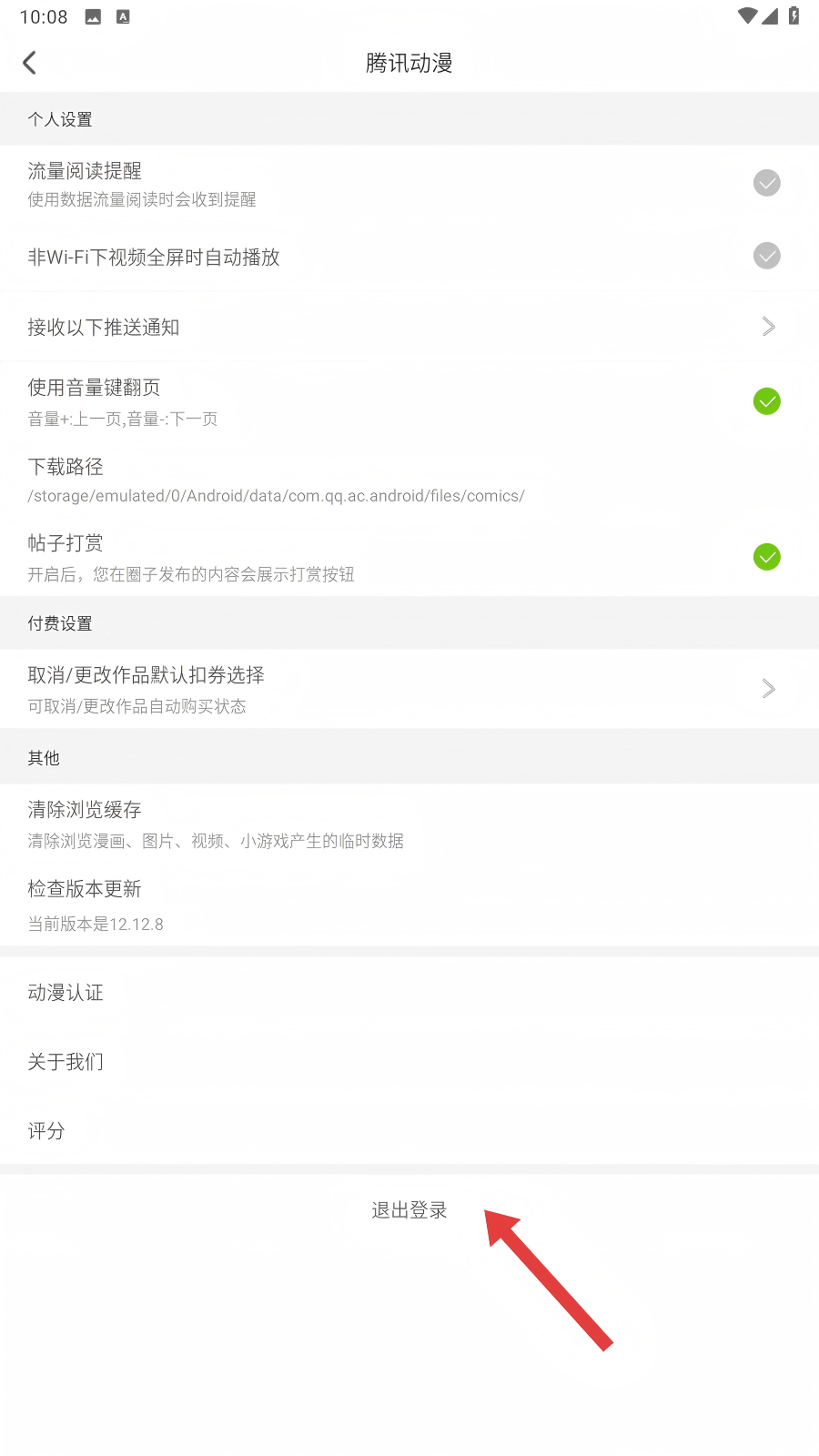Open 评分 to rate the app
Viewport: 819px width, 1456px height.
point(409,1131)
